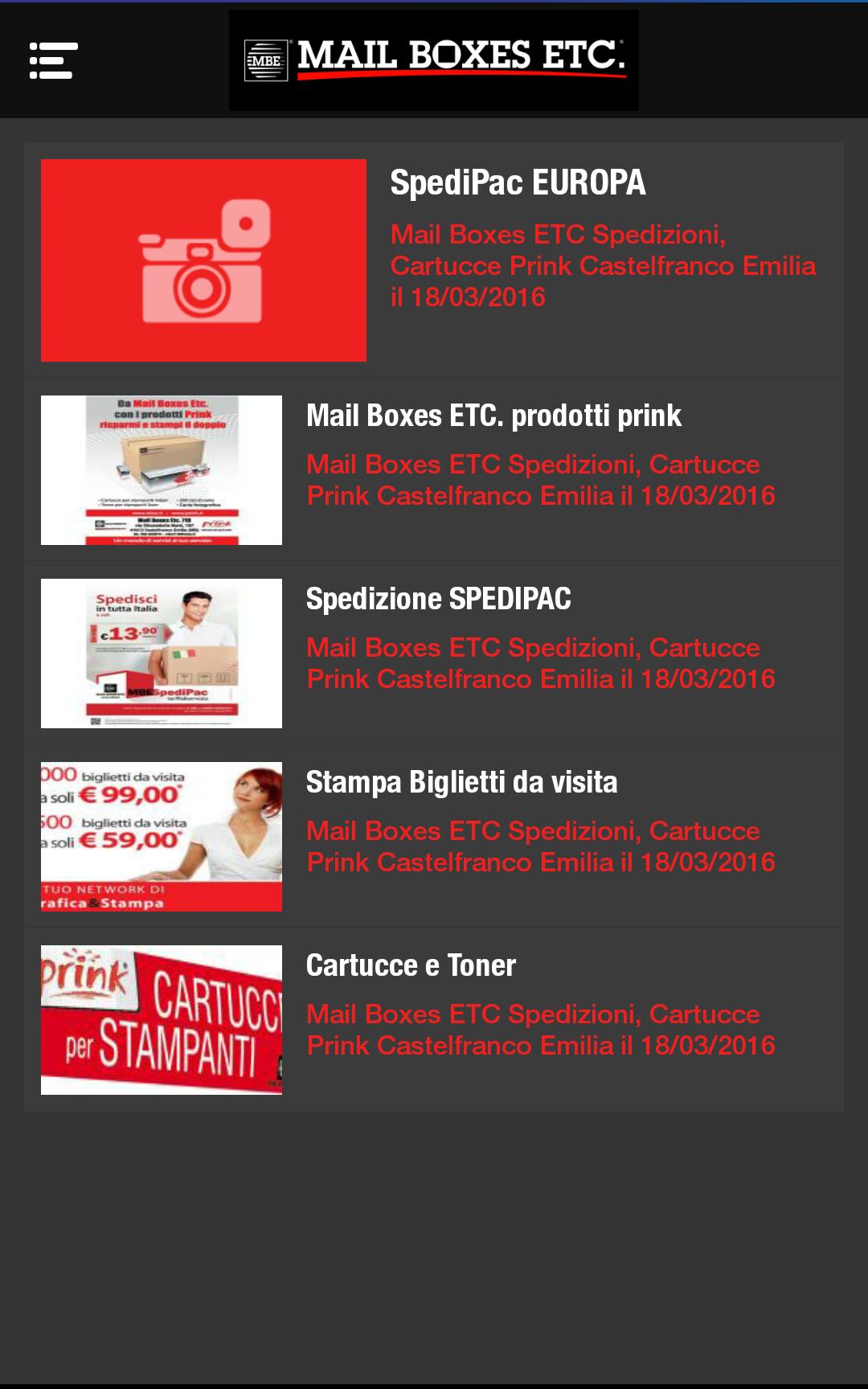Open Mail Boxes ETC. prodotti prink

coord(493,416)
